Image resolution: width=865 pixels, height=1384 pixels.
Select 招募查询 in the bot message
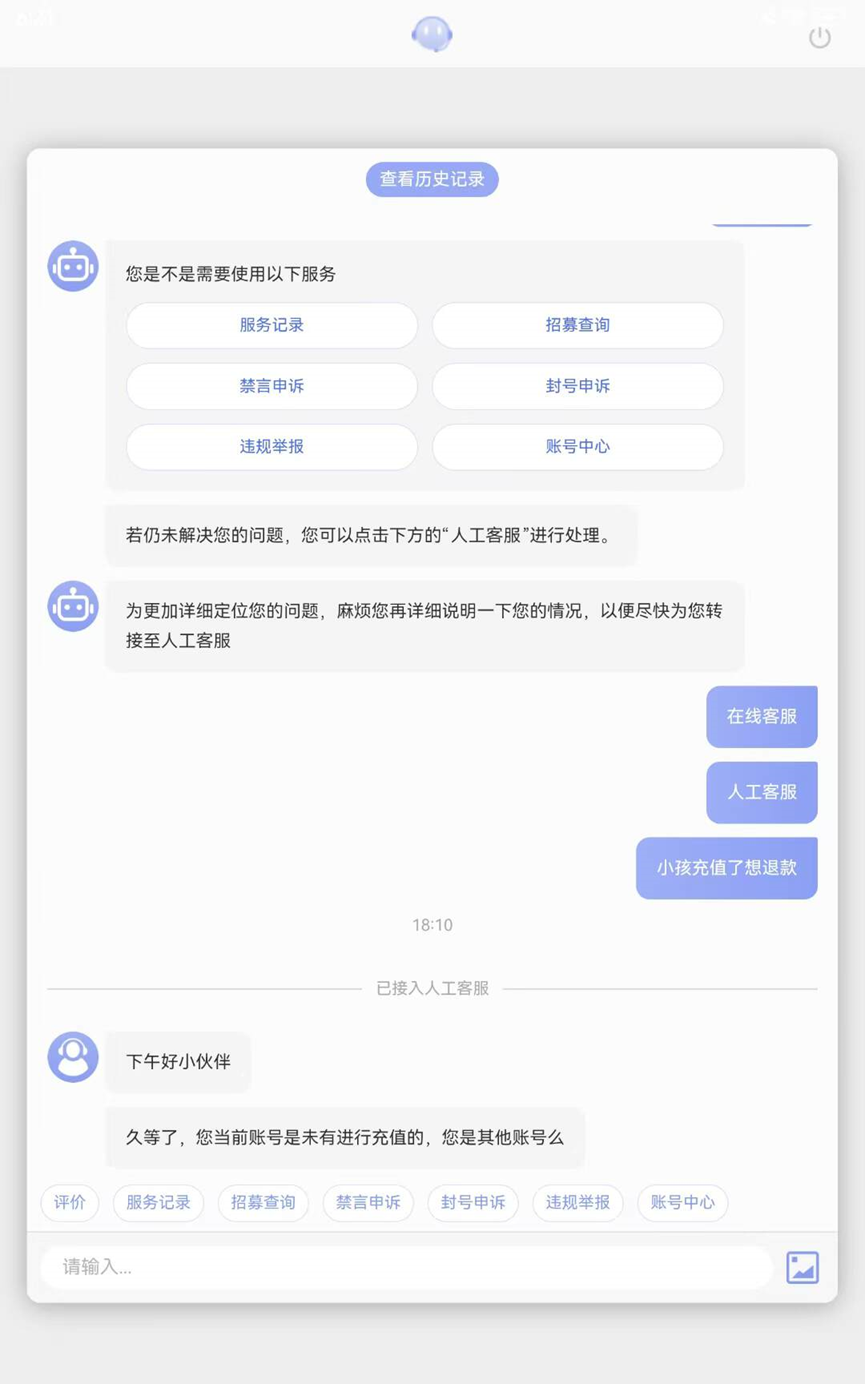tap(578, 325)
